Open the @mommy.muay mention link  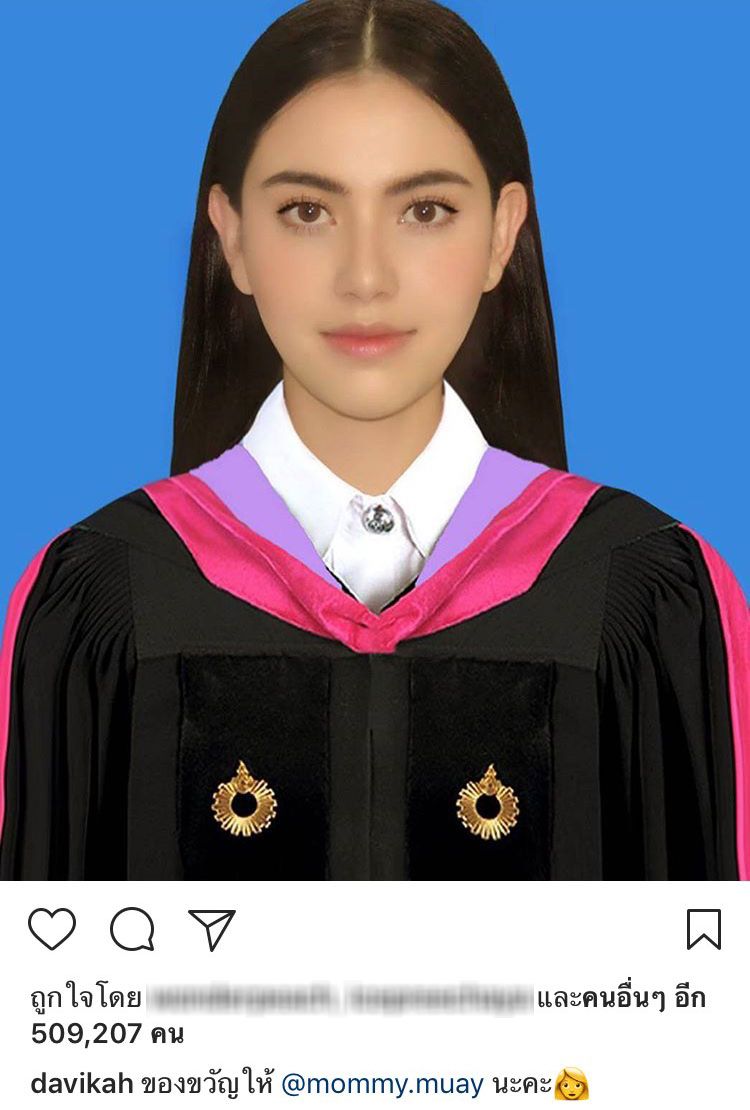(382, 1083)
